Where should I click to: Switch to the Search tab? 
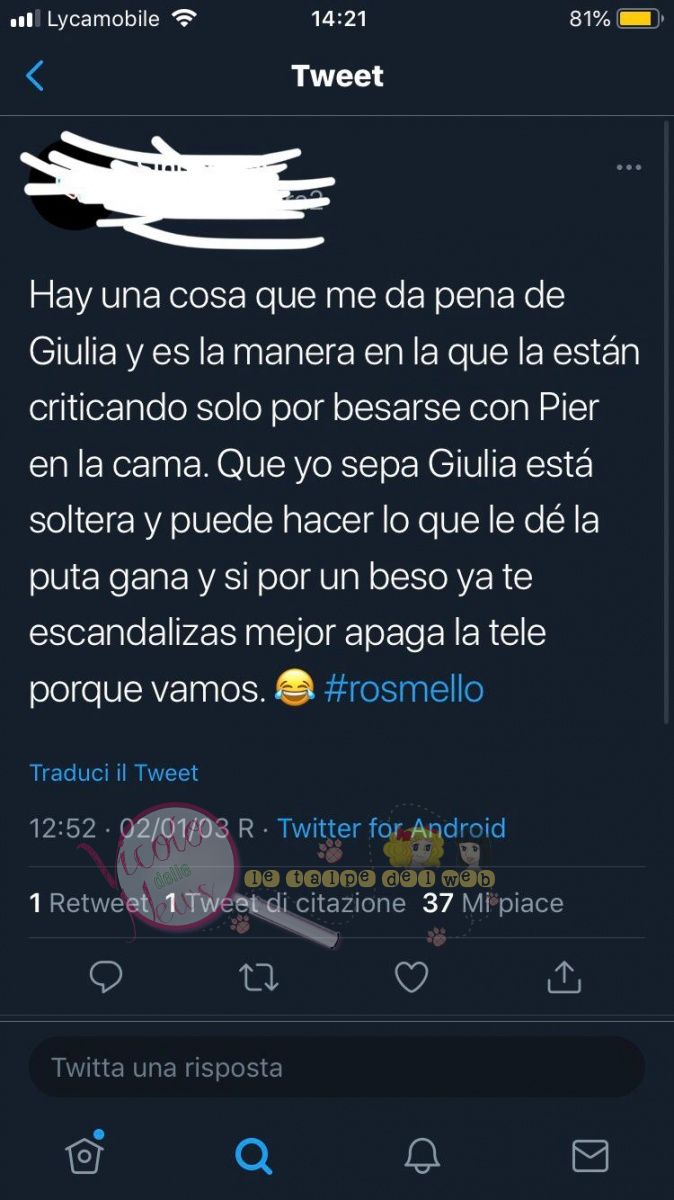tap(254, 1156)
